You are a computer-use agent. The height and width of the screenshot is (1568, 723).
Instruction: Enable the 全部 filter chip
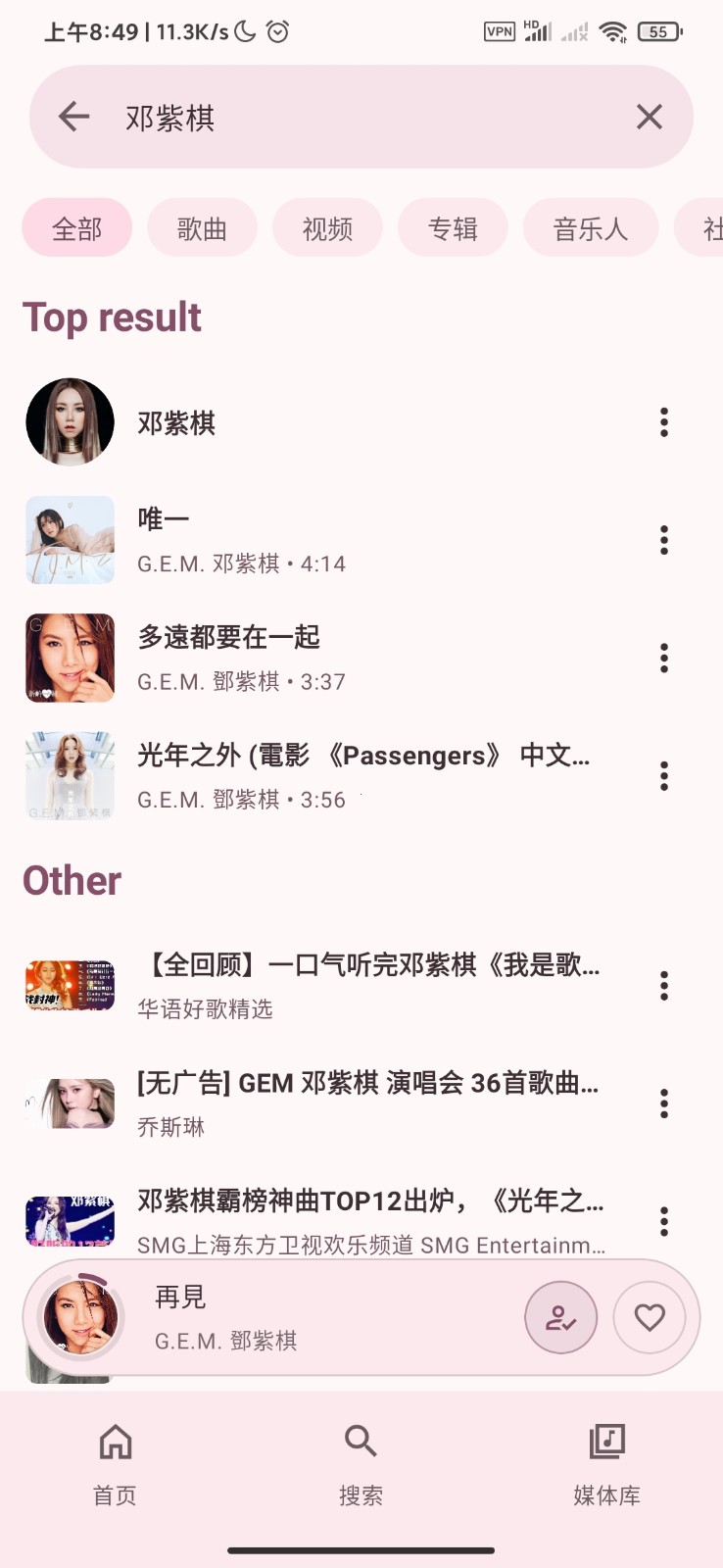coord(76,227)
